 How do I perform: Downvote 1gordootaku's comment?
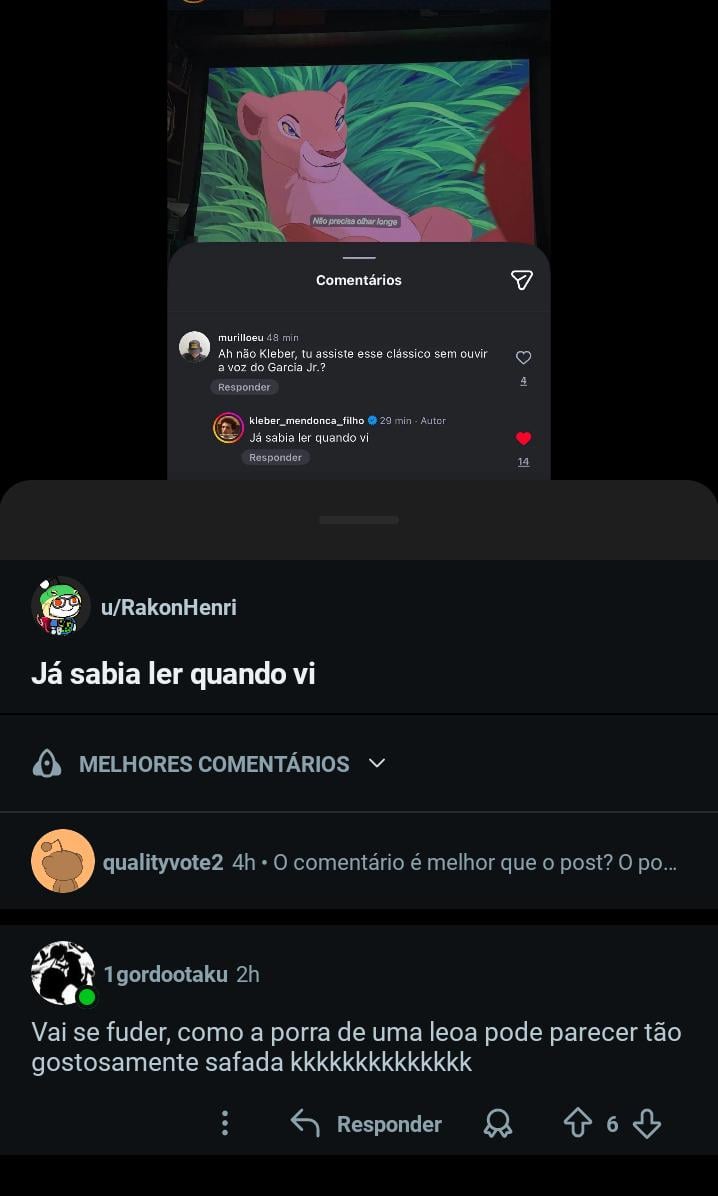click(x=647, y=1124)
